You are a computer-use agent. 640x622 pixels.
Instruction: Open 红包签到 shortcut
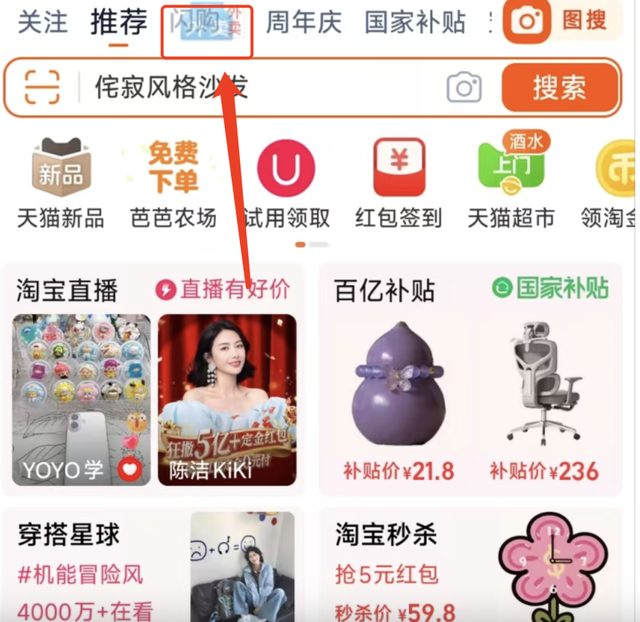tap(398, 183)
